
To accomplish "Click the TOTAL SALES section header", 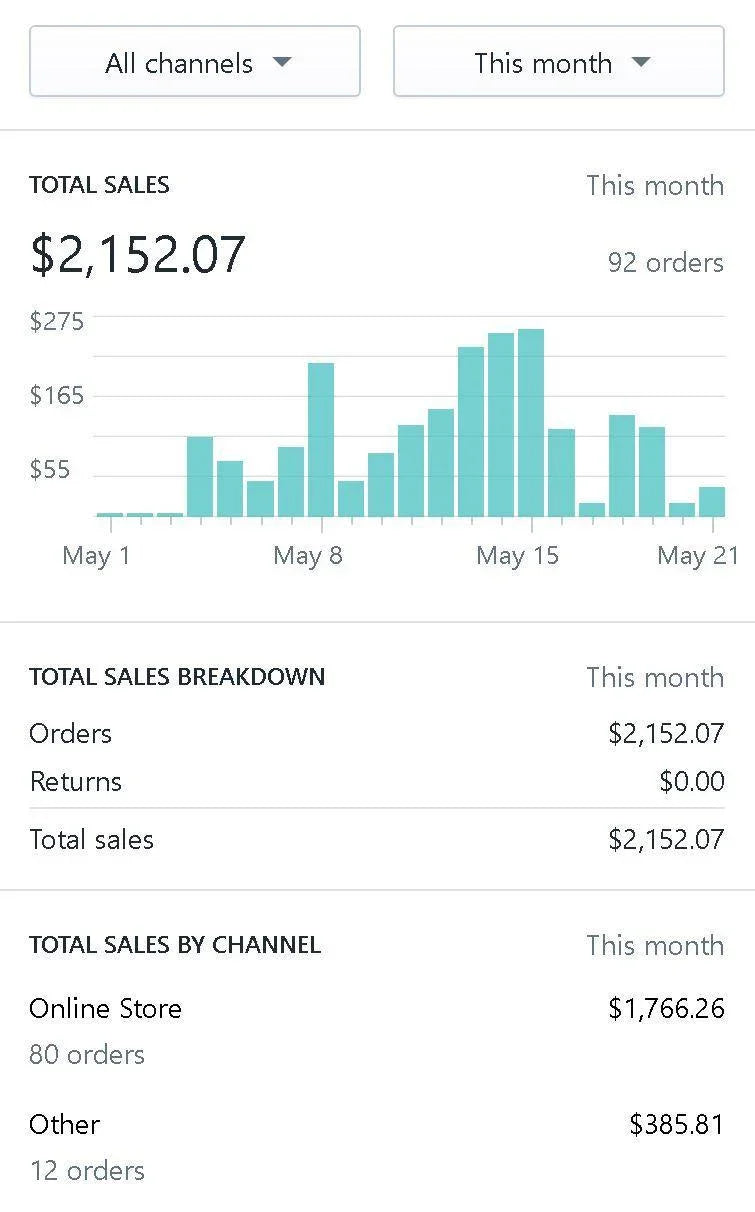I will [x=99, y=185].
